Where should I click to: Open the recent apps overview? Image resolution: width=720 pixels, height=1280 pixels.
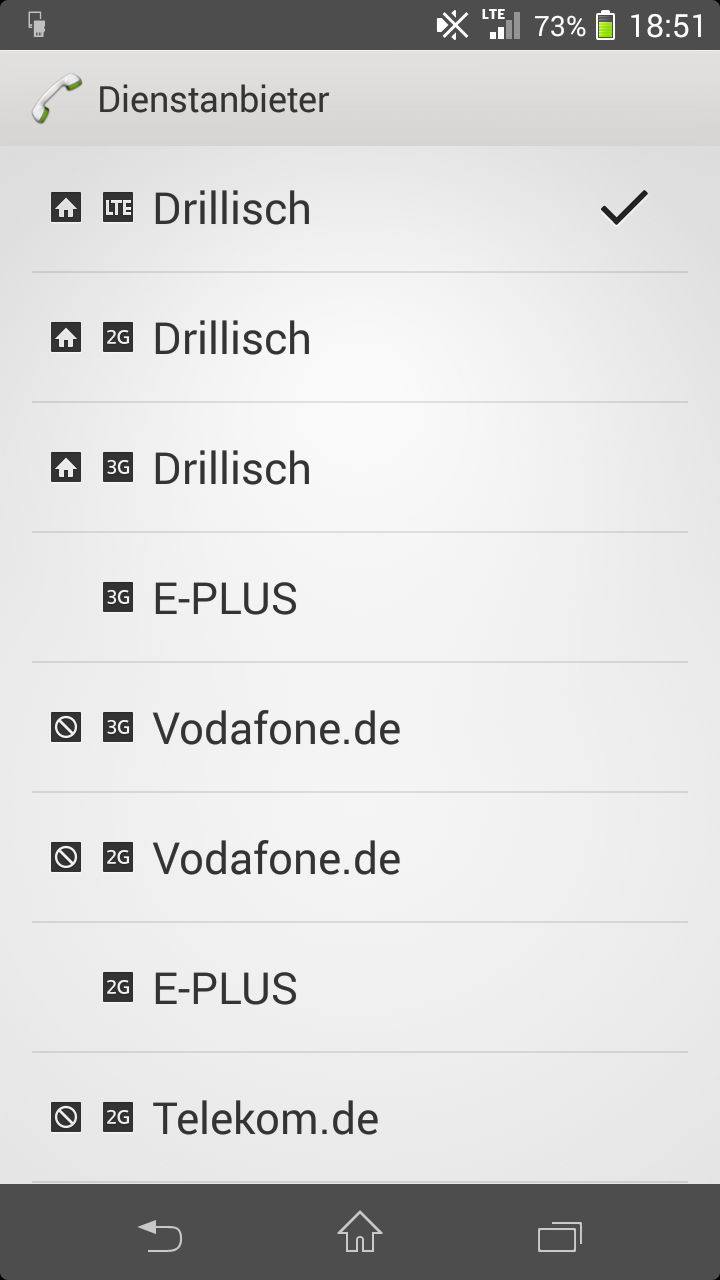[560, 1237]
